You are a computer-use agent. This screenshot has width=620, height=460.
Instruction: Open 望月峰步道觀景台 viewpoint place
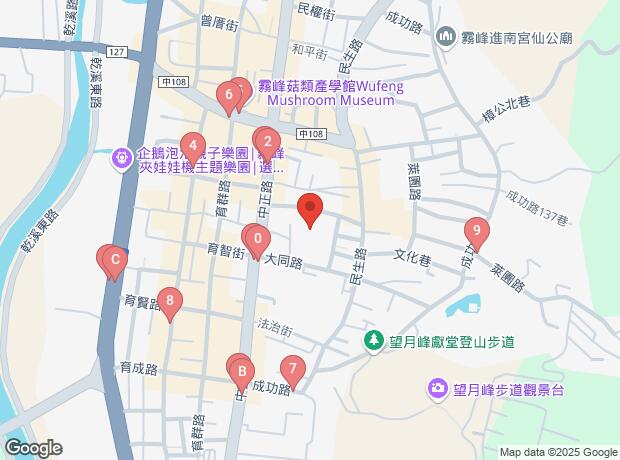437,387
